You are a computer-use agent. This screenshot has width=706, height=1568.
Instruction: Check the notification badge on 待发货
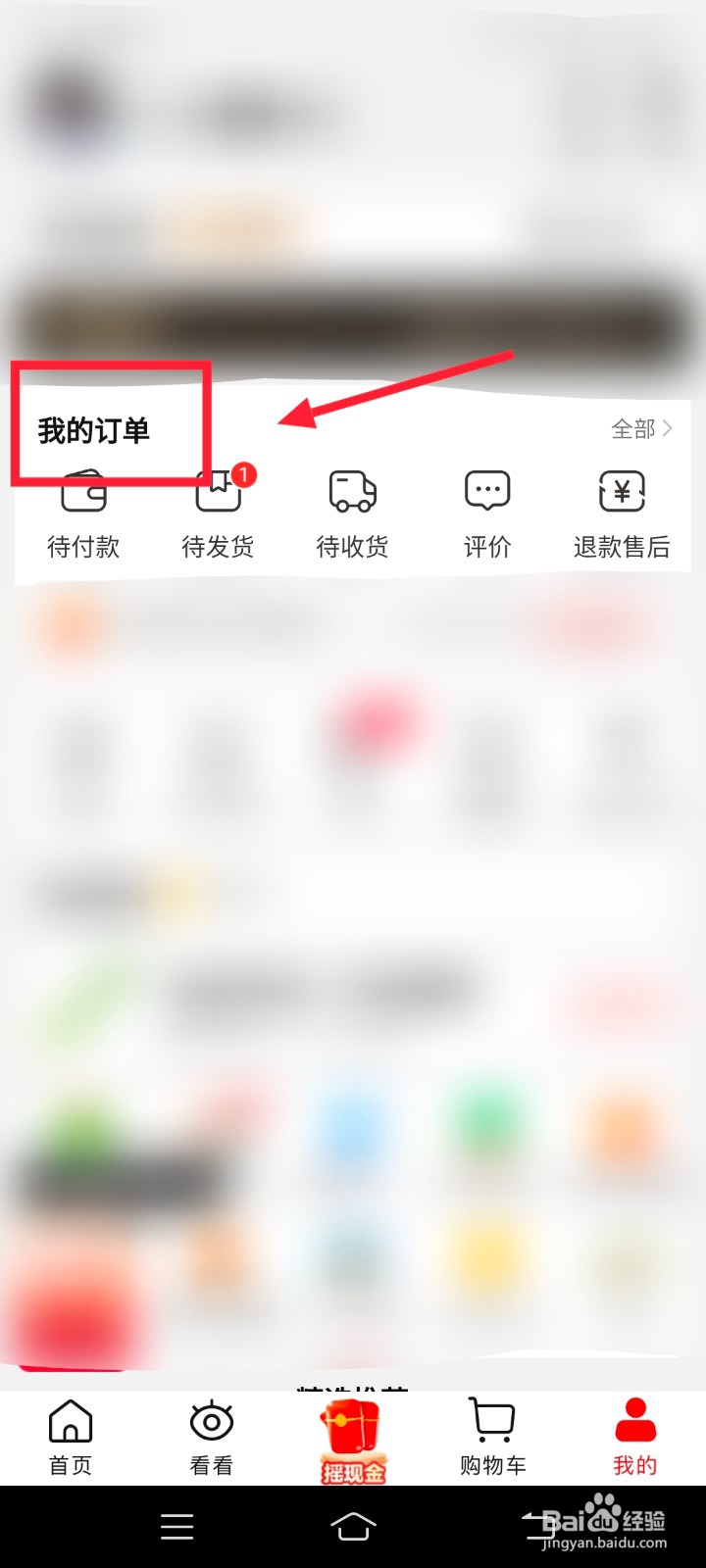pos(243,475)
